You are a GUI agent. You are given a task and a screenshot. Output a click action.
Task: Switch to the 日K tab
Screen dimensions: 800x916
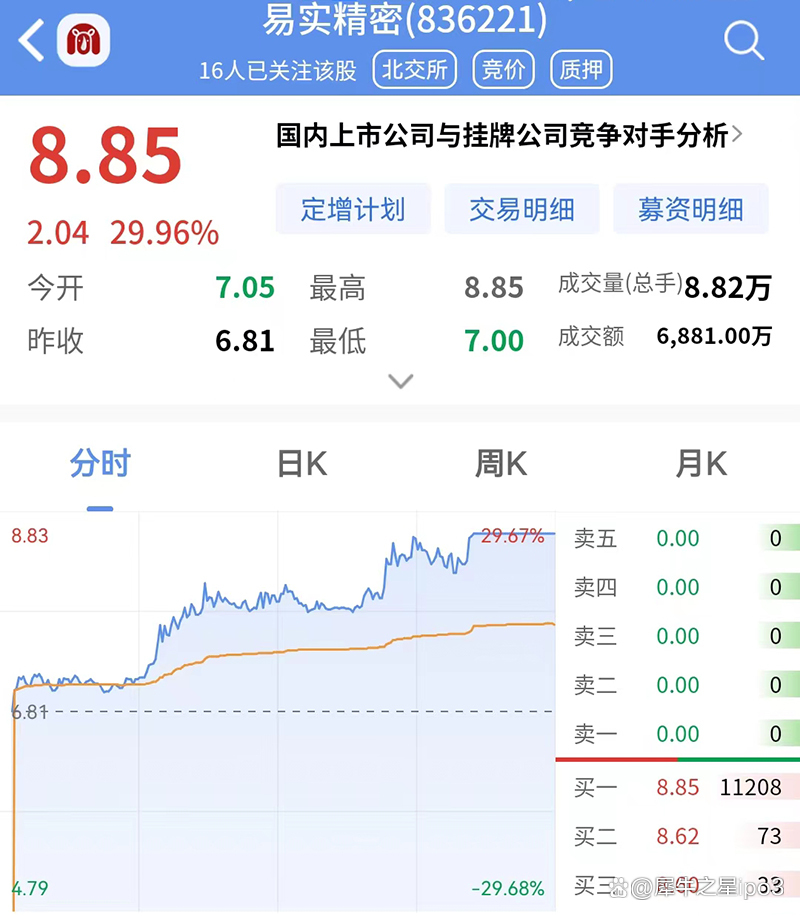pos(300,464)
